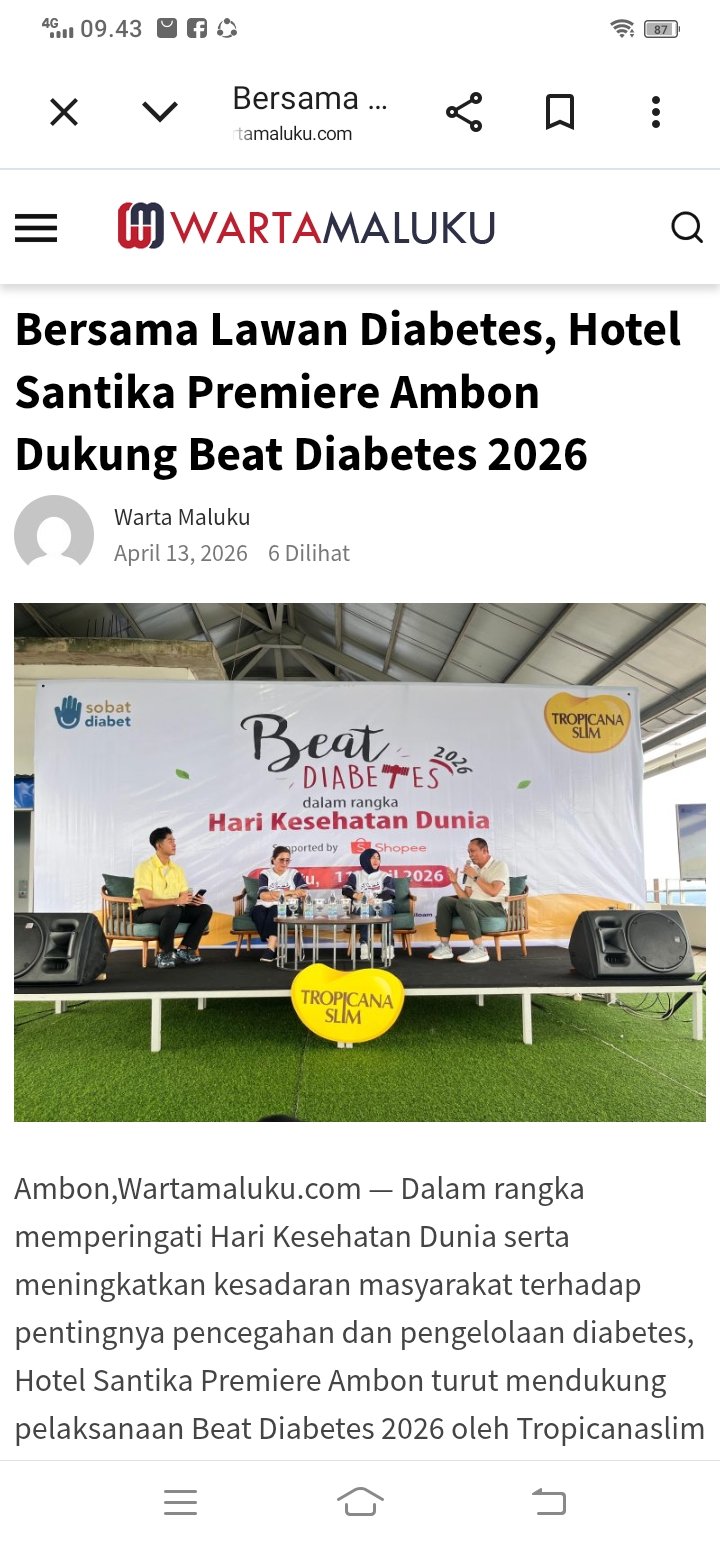The height and width of the screenshot is (1544, 720).
Task: Open the Warta Maluku author page
Action: (x=182, y=517)
